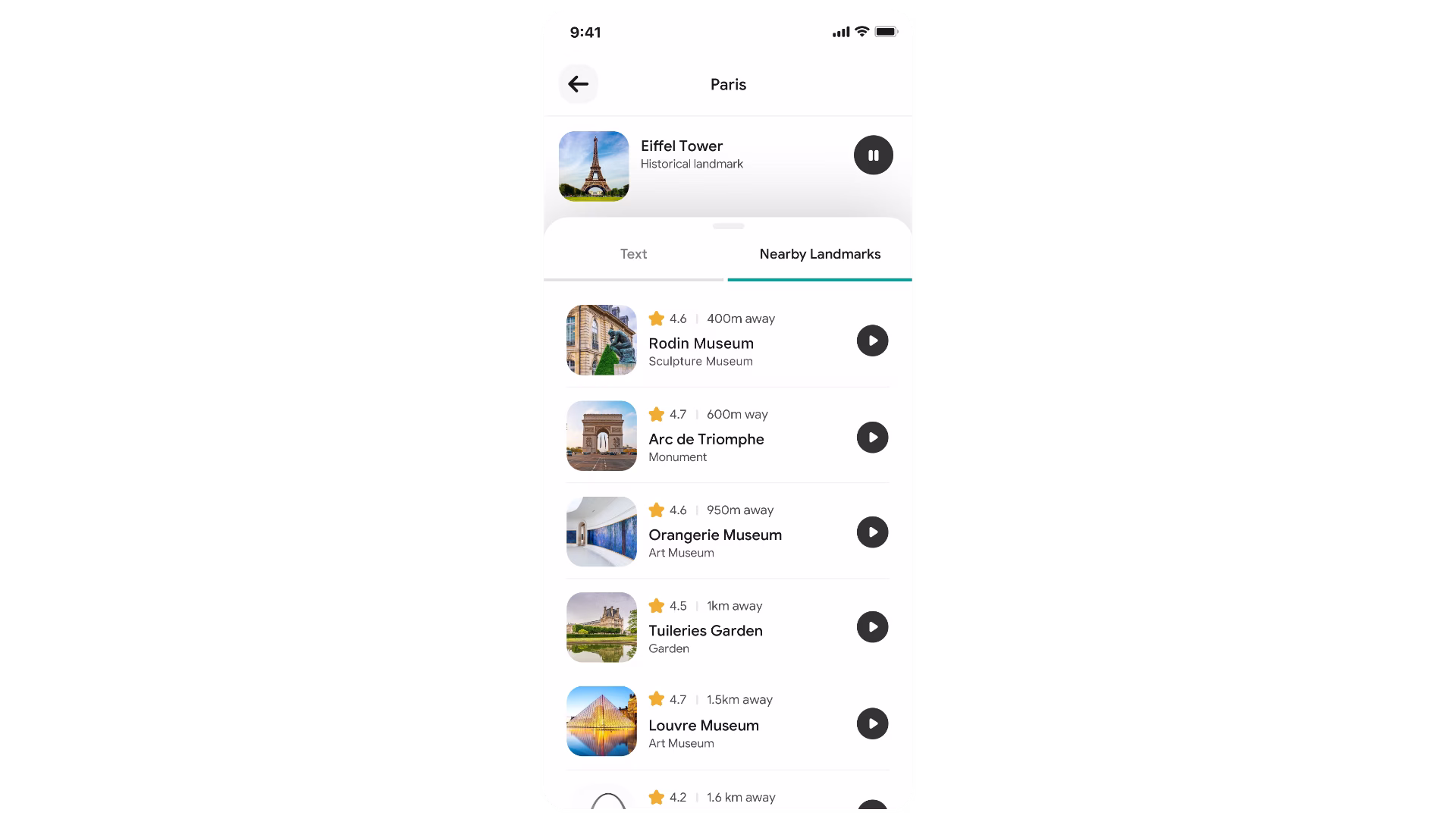Pause the Eiffel Tower audio guide
Image resolution: width=1456 pixels, height=819 pixels.
873,155
